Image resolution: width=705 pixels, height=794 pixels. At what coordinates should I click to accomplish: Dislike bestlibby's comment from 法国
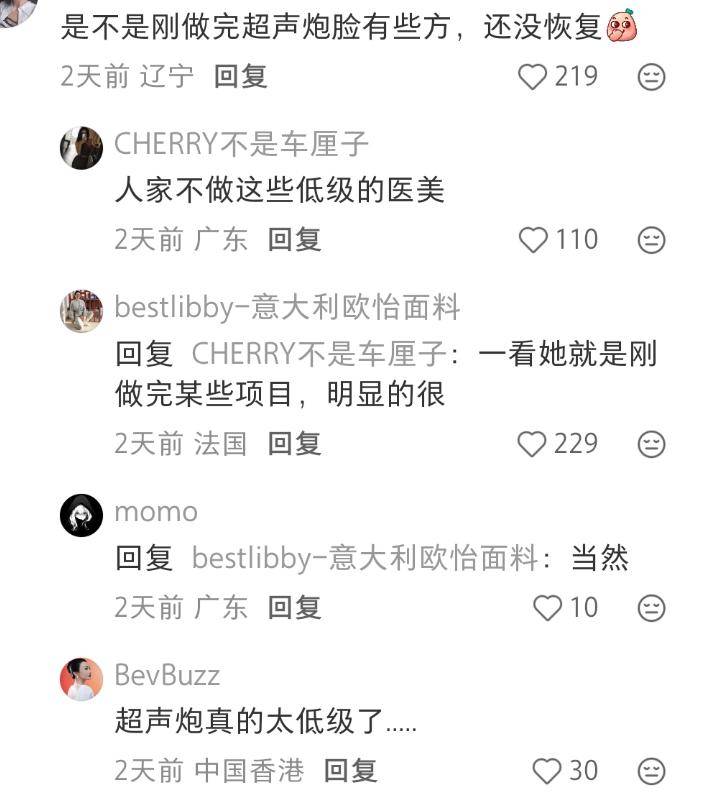[x=651, y=444]
